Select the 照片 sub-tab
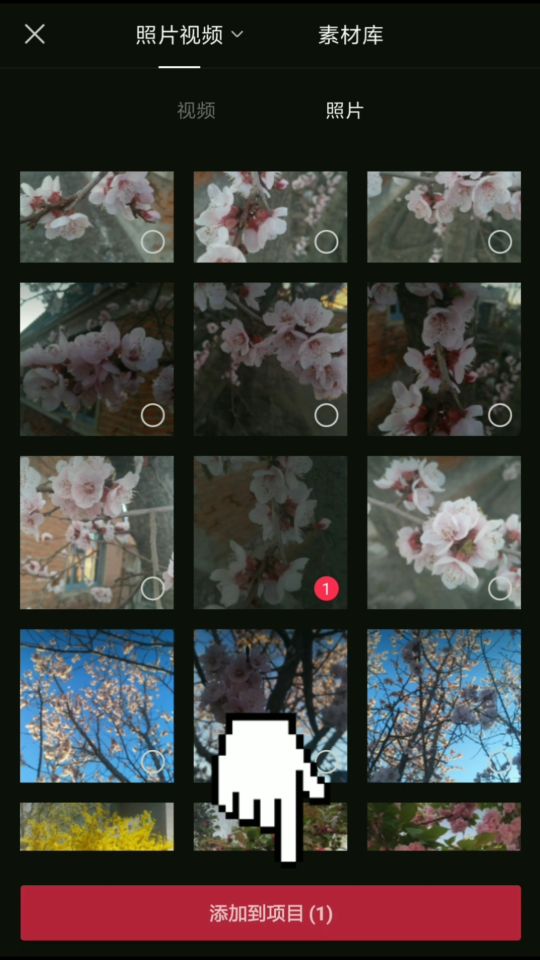Viewport: 540px width, 960px height. pos(344,111)
